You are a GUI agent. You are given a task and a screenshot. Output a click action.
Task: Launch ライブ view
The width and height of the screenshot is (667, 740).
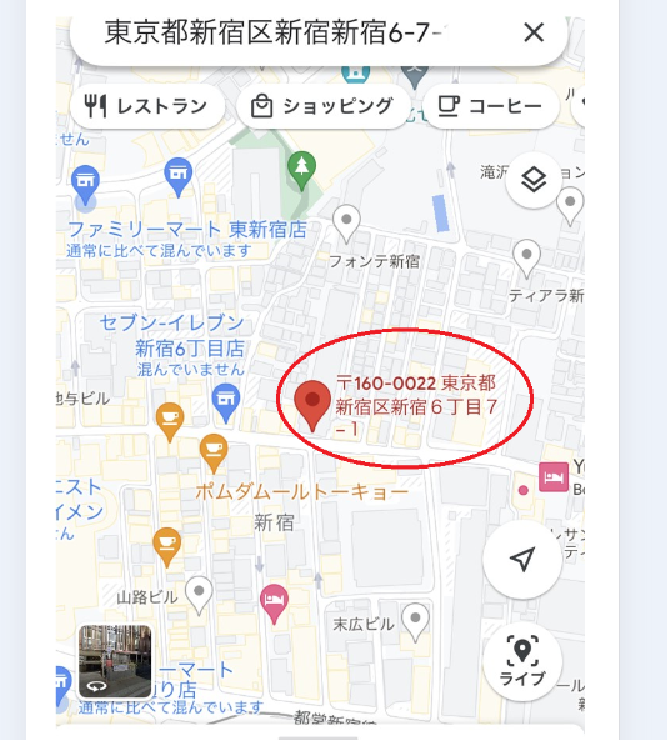[x=522, y=660]
